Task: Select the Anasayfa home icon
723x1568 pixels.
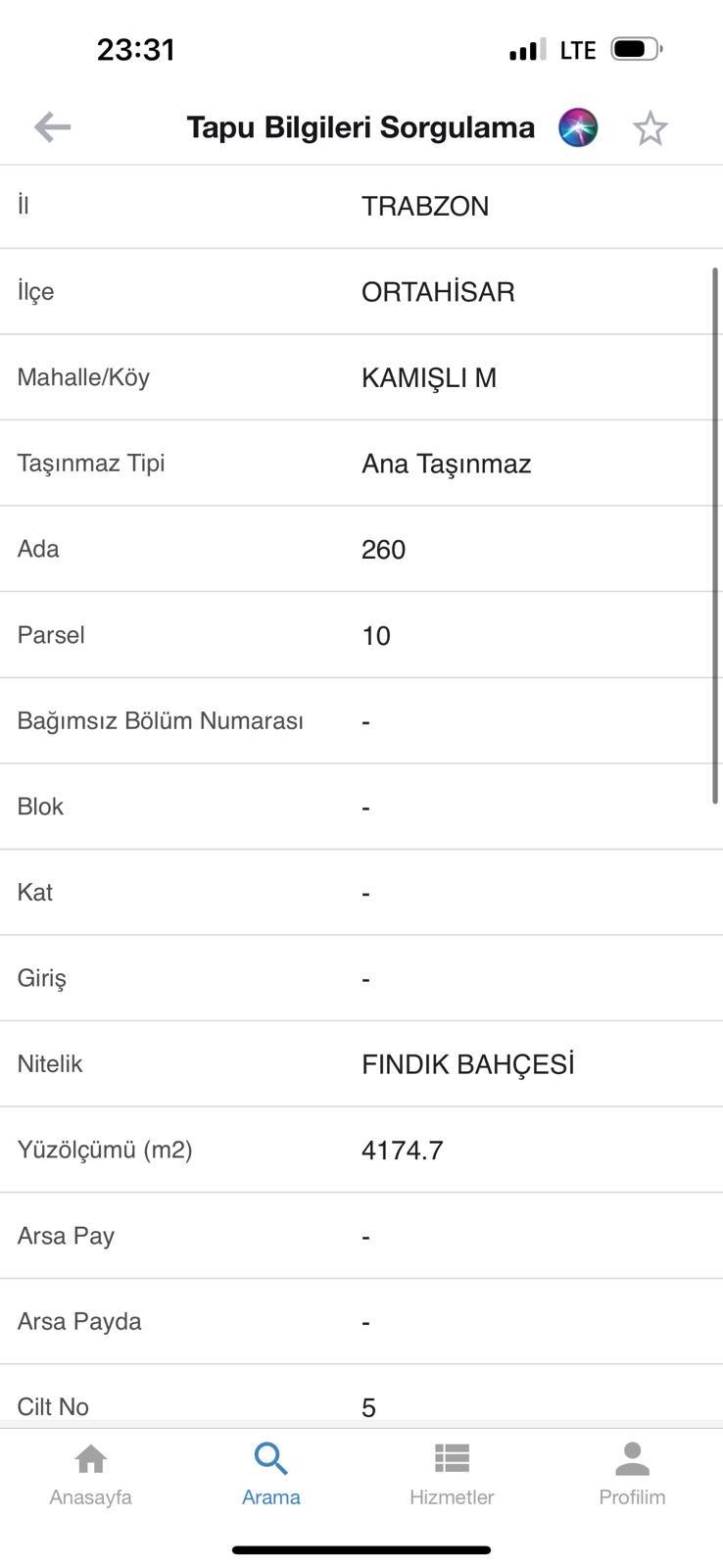Action: [90, 1457]
